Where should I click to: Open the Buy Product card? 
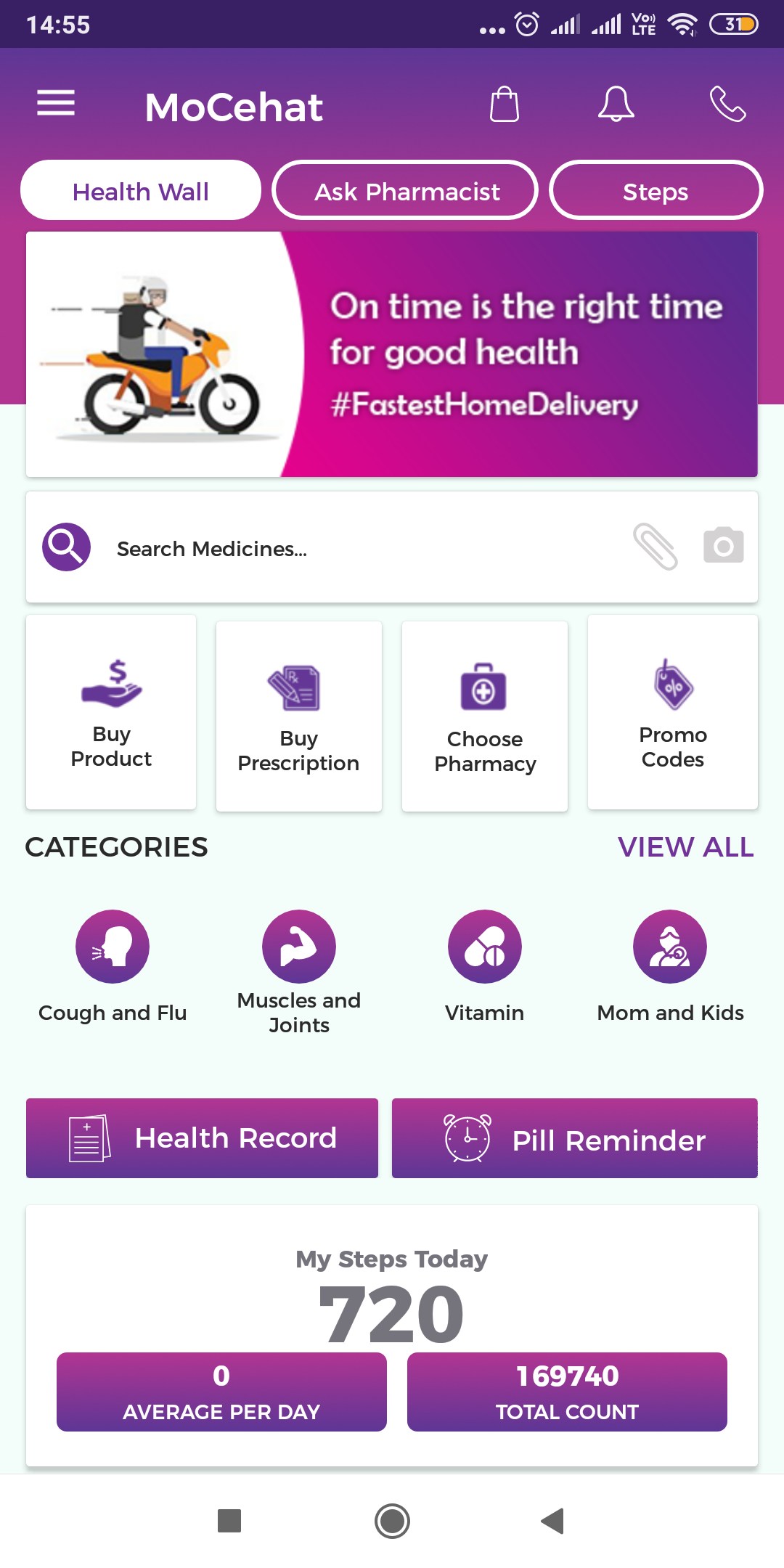click(x=111, y=713)
